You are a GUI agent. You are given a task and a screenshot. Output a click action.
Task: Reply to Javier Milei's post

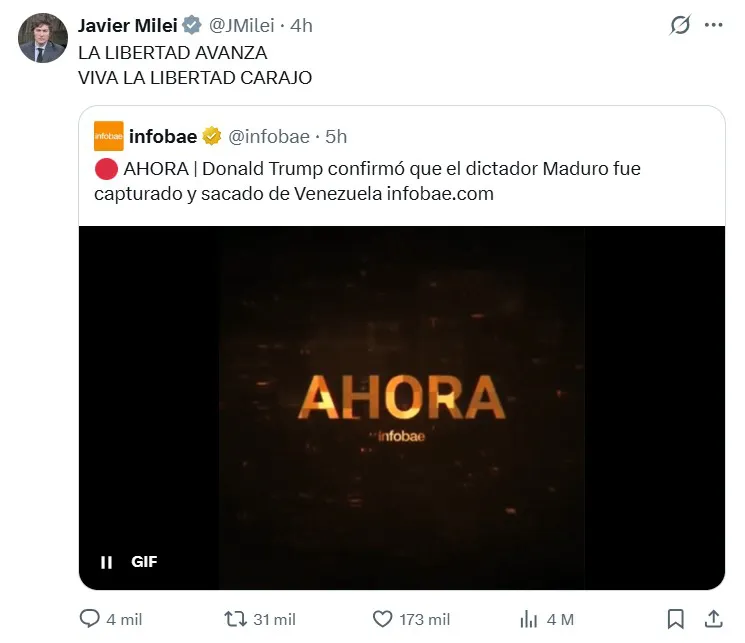pos(91,619)
